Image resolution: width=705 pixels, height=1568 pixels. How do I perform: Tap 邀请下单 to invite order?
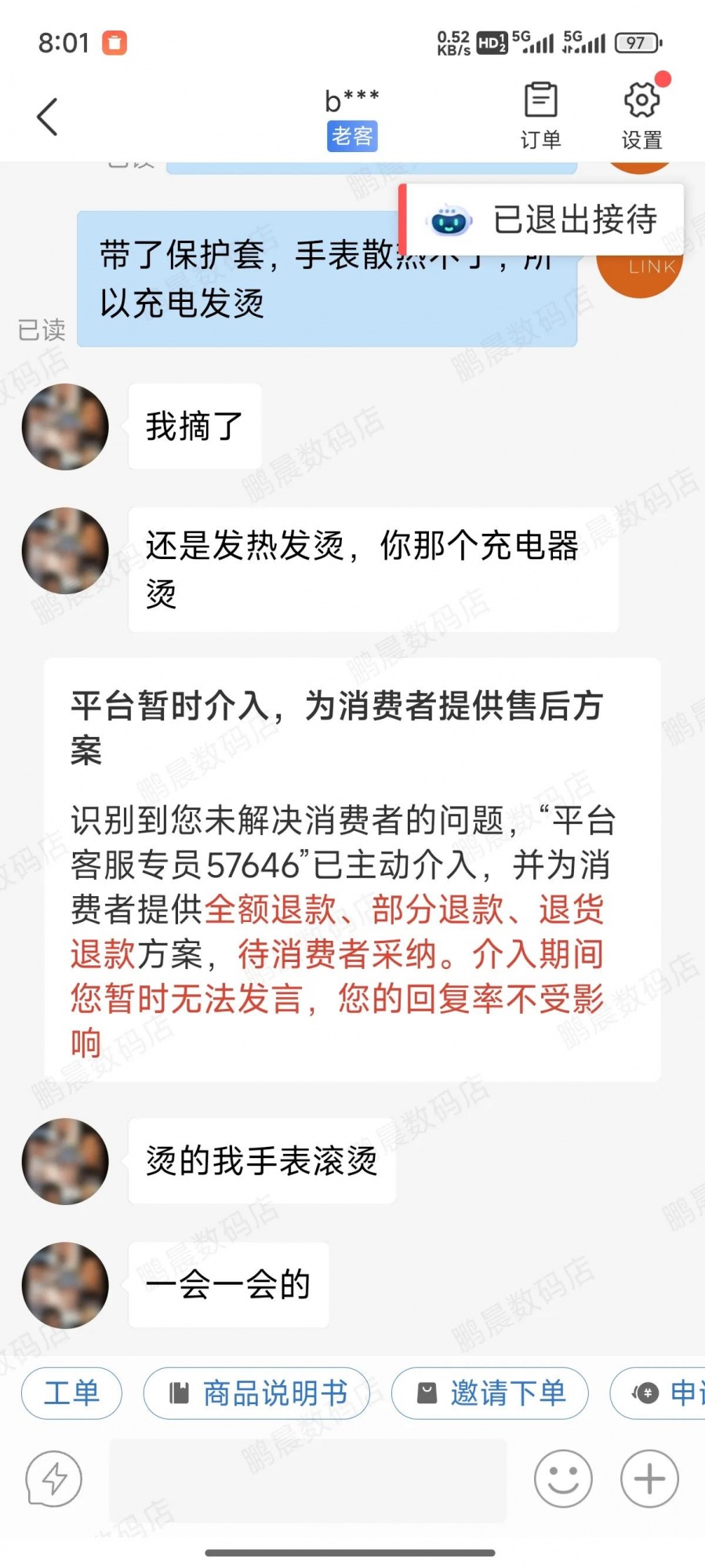coord(490,1393)
